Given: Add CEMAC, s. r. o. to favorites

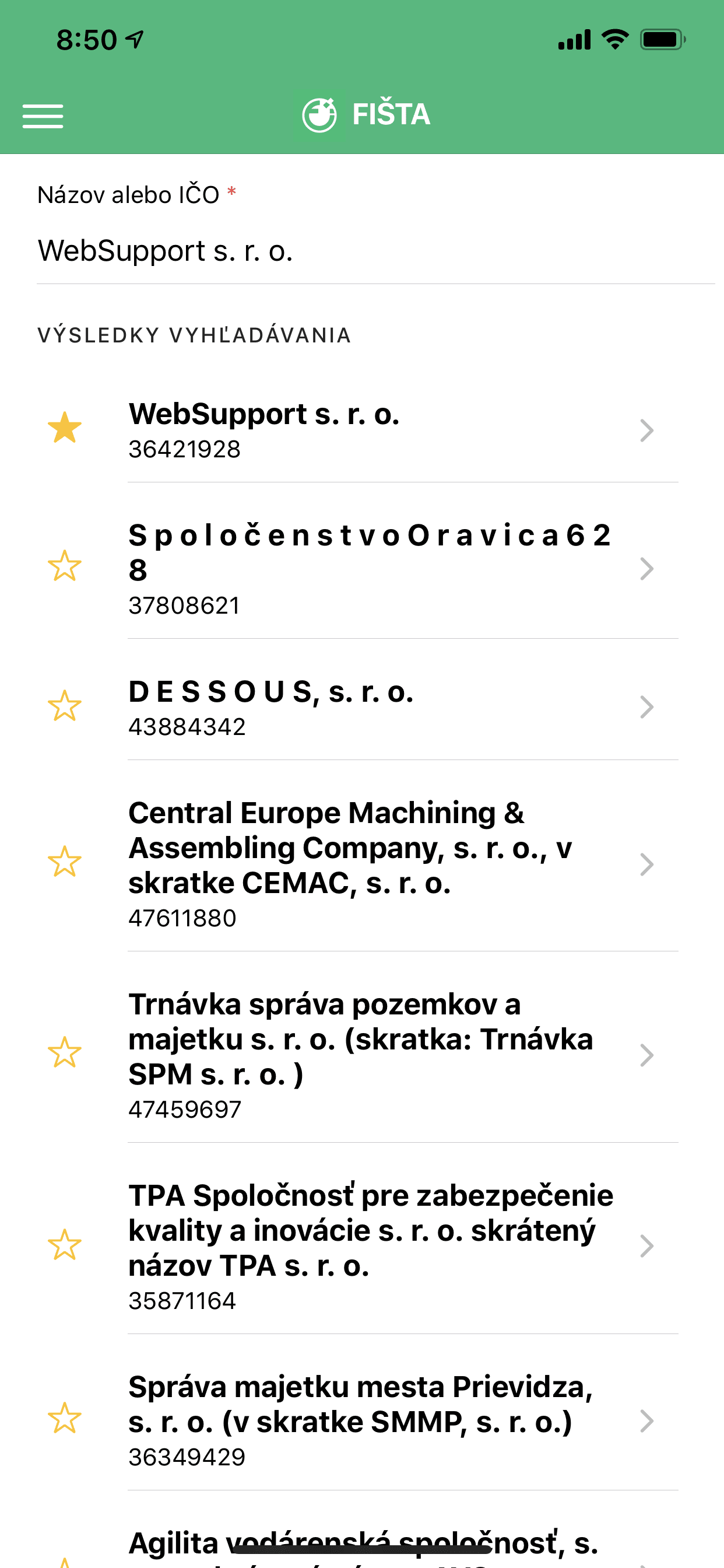Looking at the screenshot, I should [x=65, y=862].
